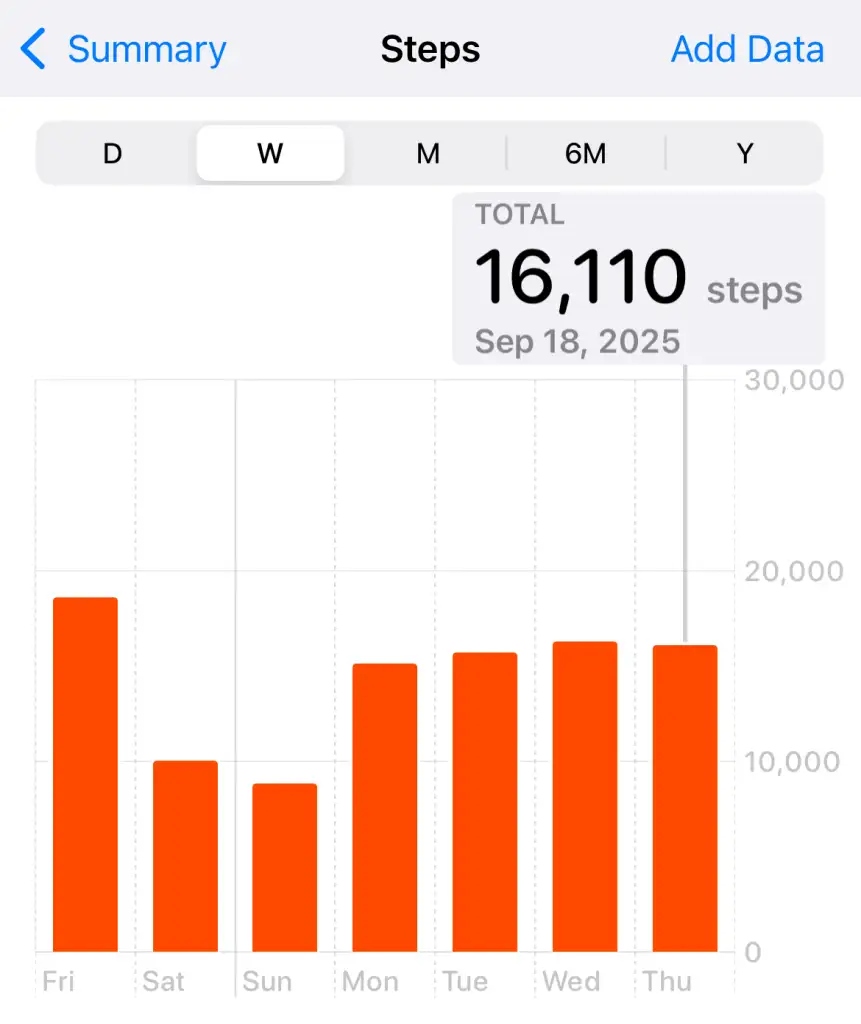861x1024 pixels.
Task: Select the Tue steps bar
Action: click(x=485, y=802)
